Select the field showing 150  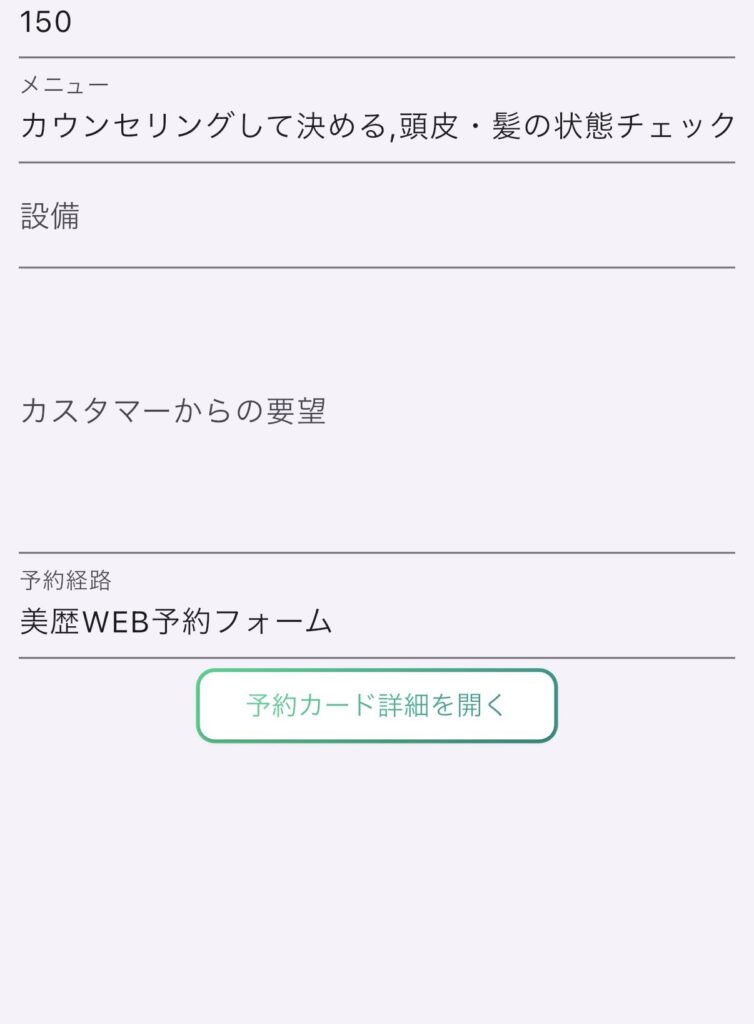376,24
